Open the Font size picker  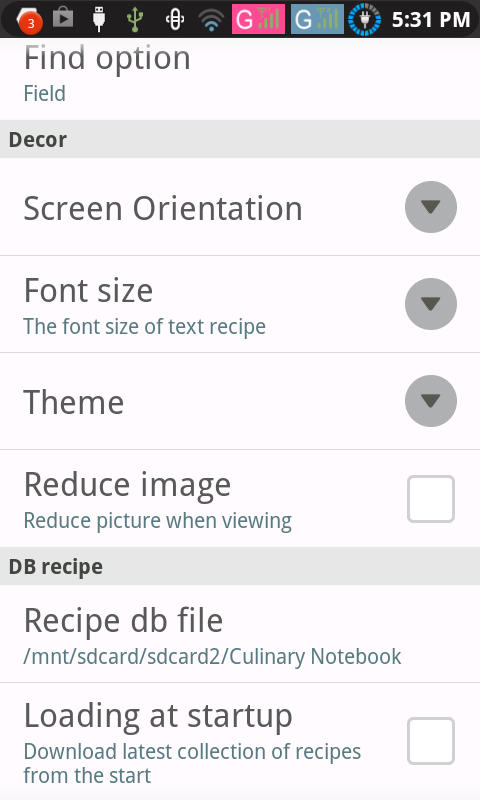click(431, 304)
